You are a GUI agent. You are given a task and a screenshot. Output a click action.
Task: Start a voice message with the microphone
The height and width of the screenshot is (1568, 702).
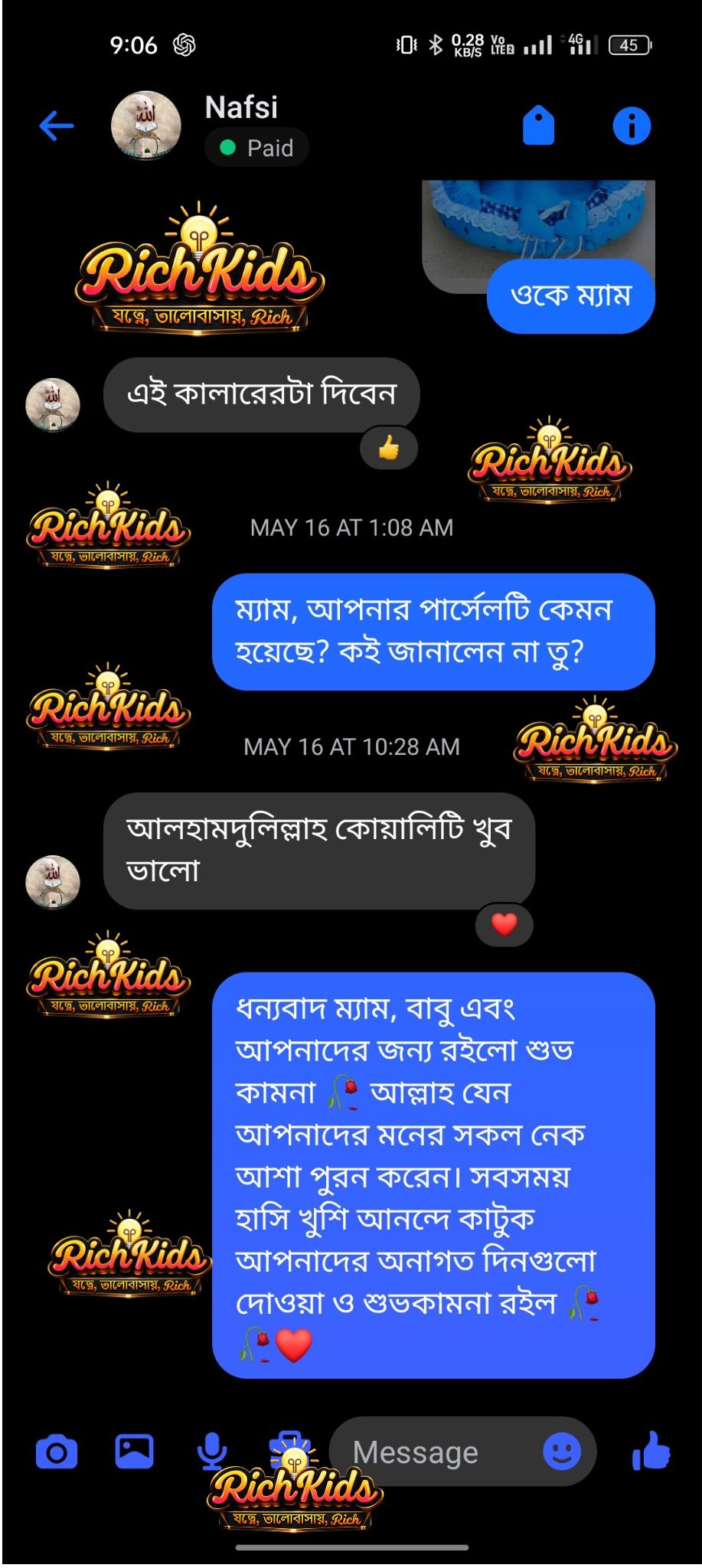[212, 1451]
